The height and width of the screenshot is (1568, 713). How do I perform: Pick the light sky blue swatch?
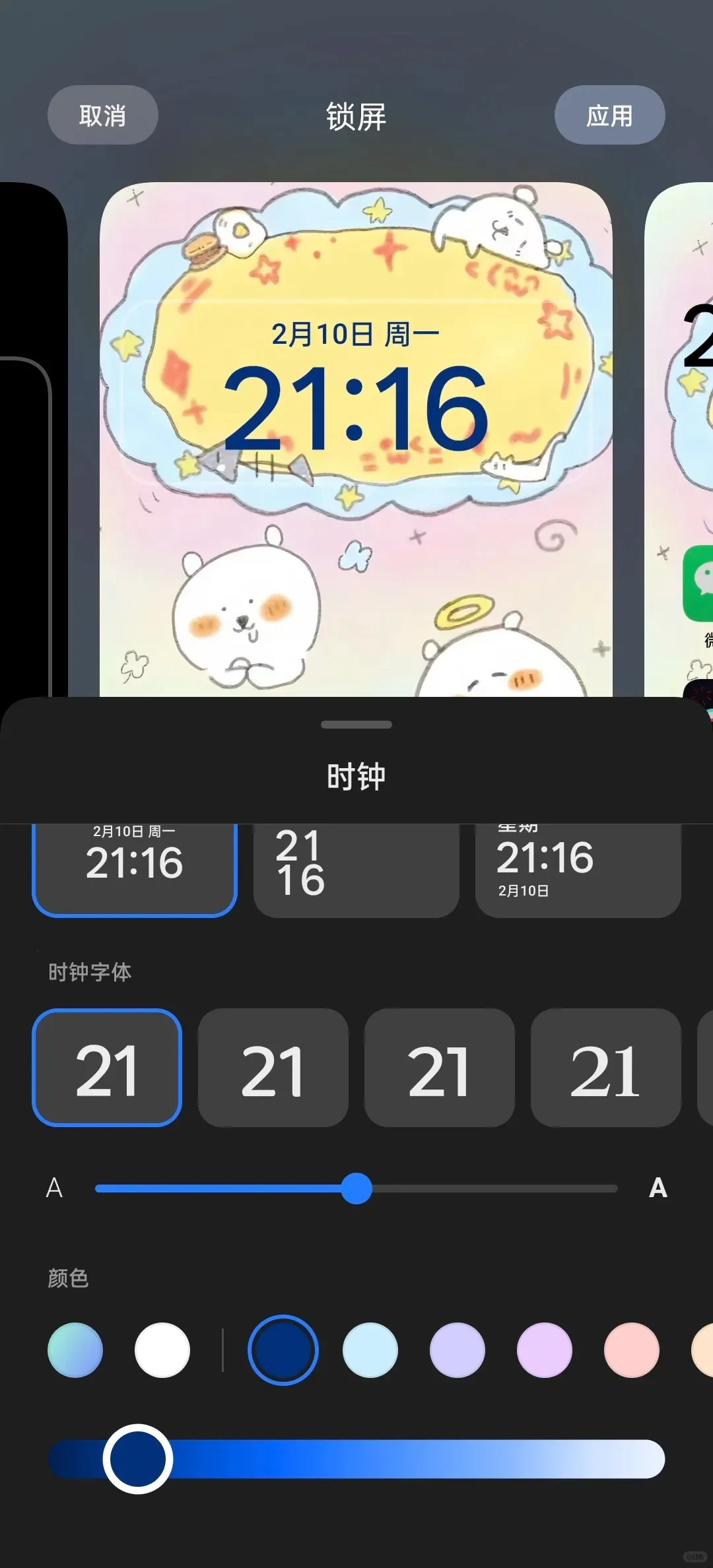[370, 1350]
